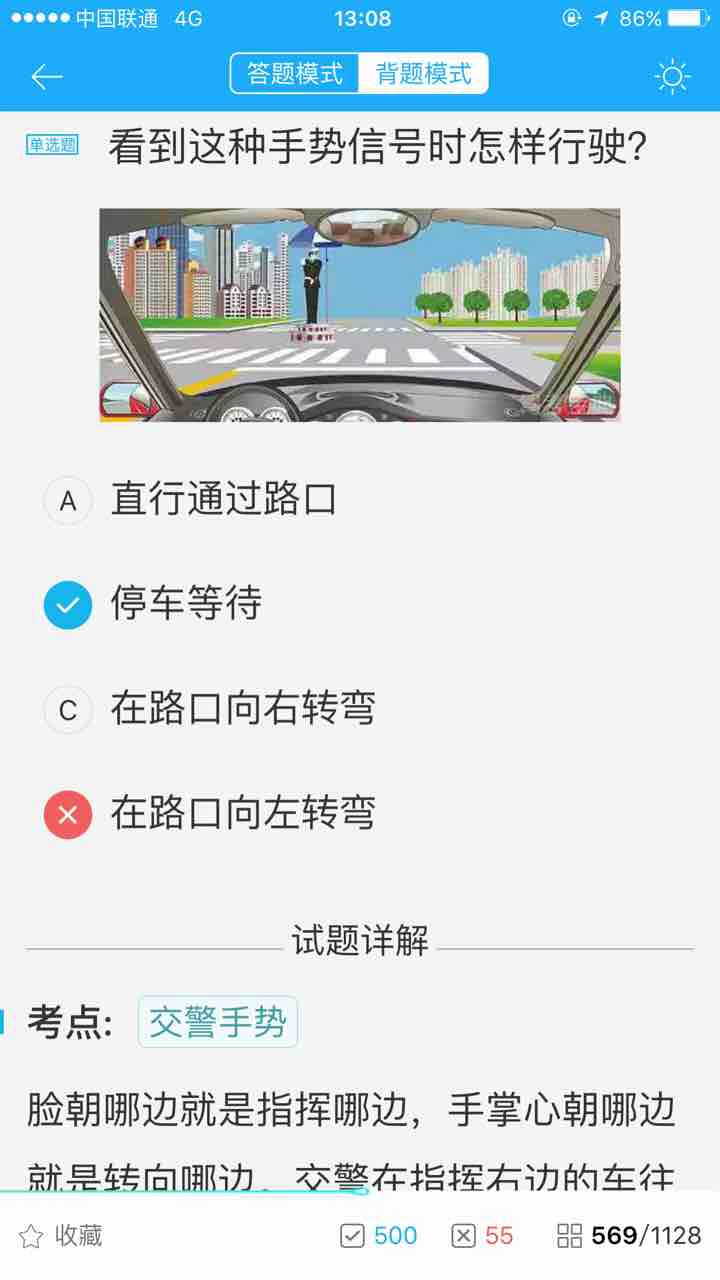Select the answer 在路口向左转弯

242,814
